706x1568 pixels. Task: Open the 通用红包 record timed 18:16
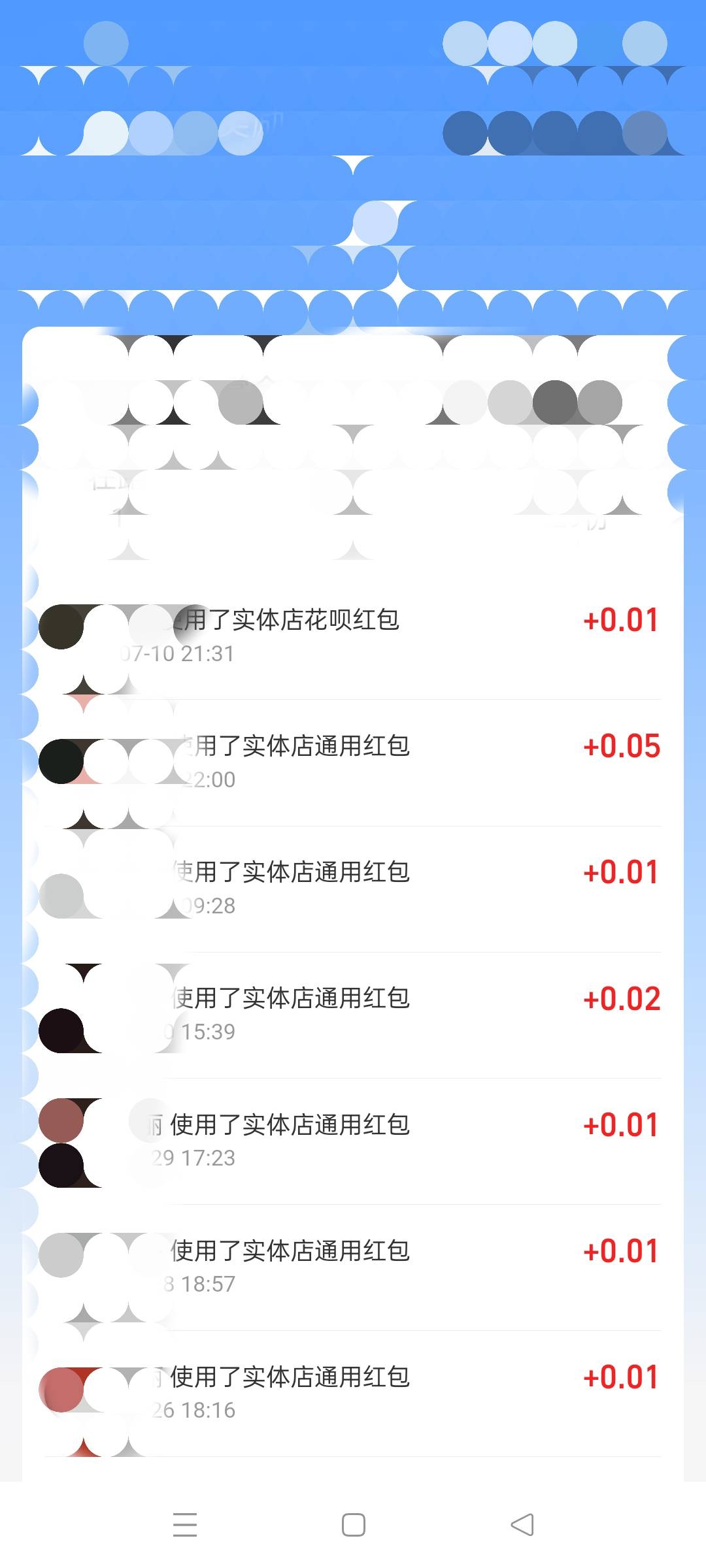click(353, 1392)
